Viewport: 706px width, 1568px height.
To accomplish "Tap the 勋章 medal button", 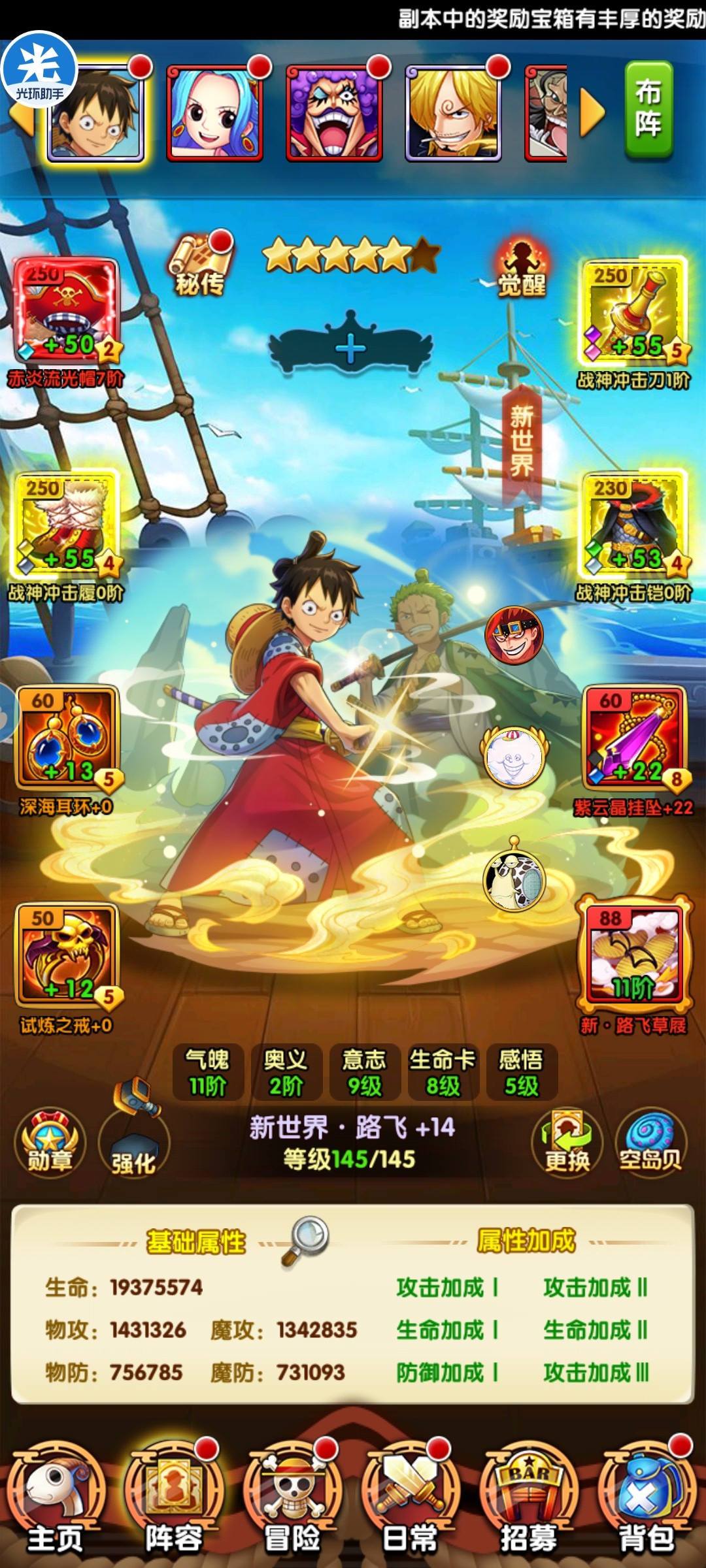I will tap(50, 1143).
